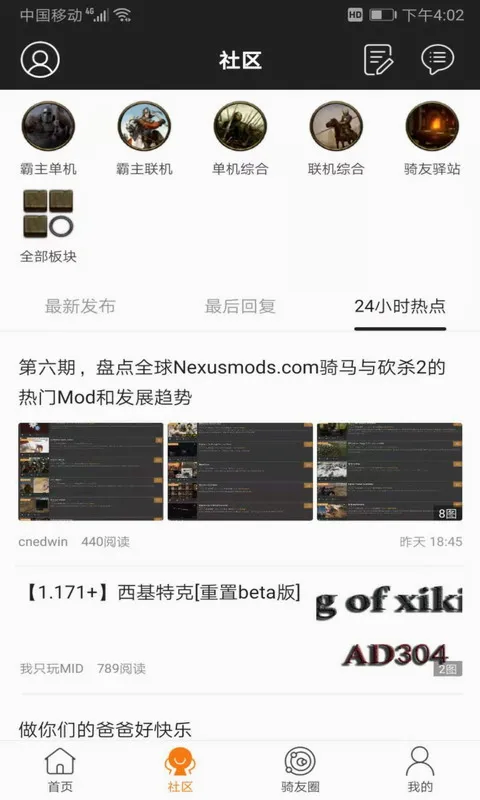Open the 霸主联机 board
This screenshot has height=800, width=480.
click(144, 139)
